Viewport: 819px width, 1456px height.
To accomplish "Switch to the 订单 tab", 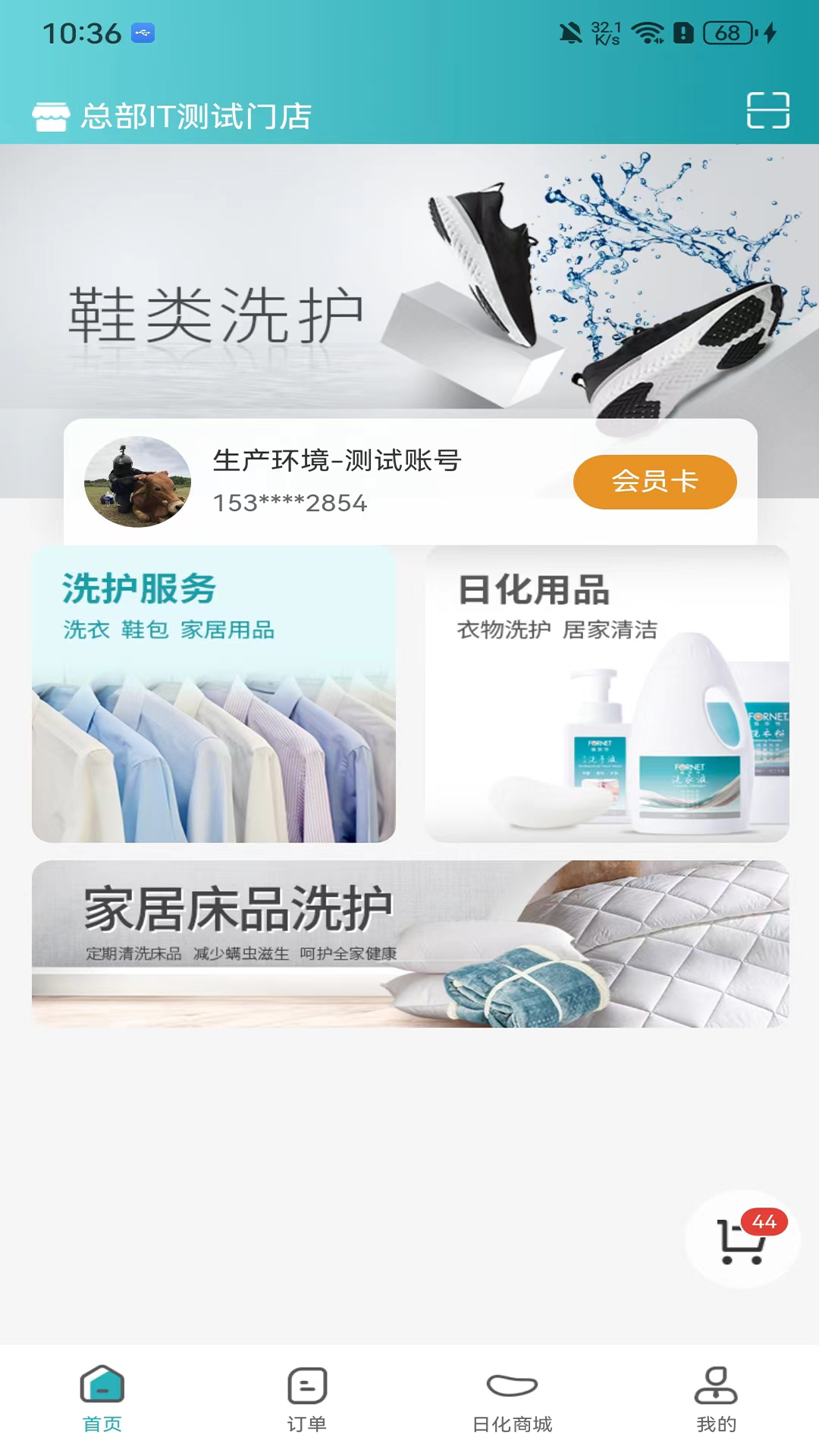I will [306, 1407].
